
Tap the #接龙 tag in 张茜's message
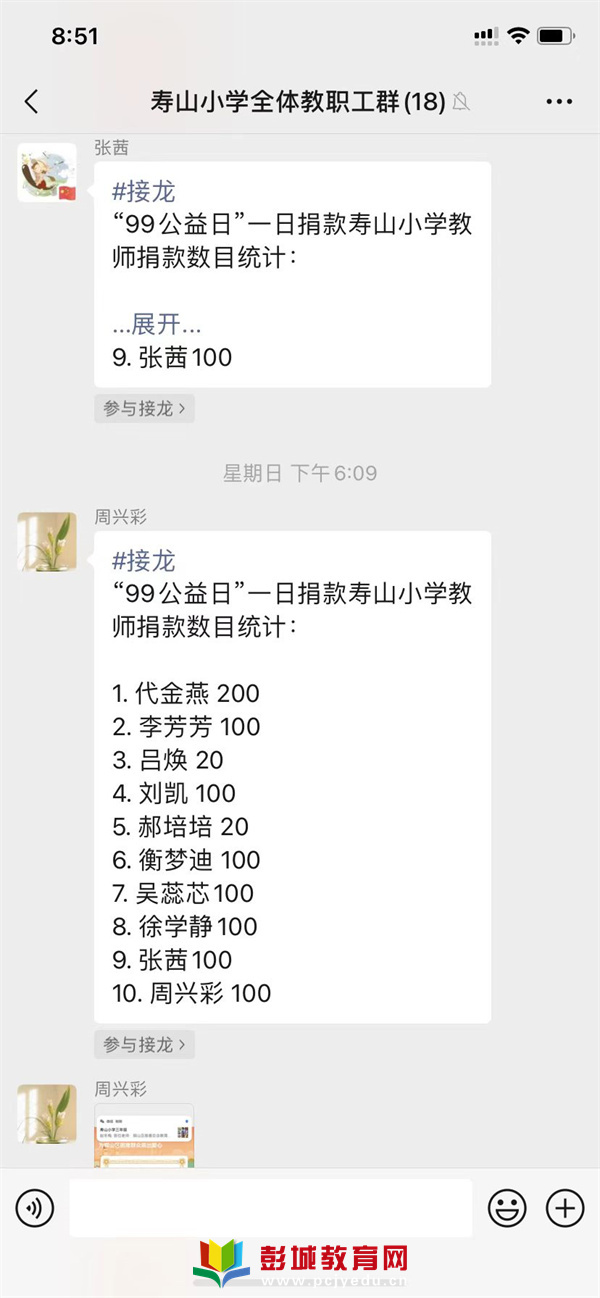144,190
